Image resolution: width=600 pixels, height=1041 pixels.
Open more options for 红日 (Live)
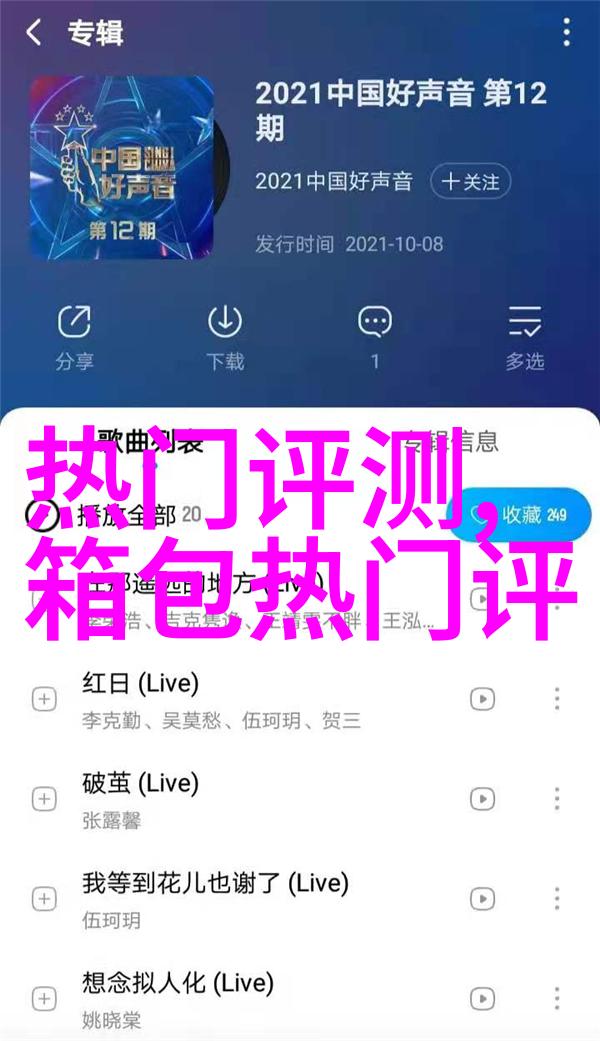pyautogui.click(x=556, y=698)
